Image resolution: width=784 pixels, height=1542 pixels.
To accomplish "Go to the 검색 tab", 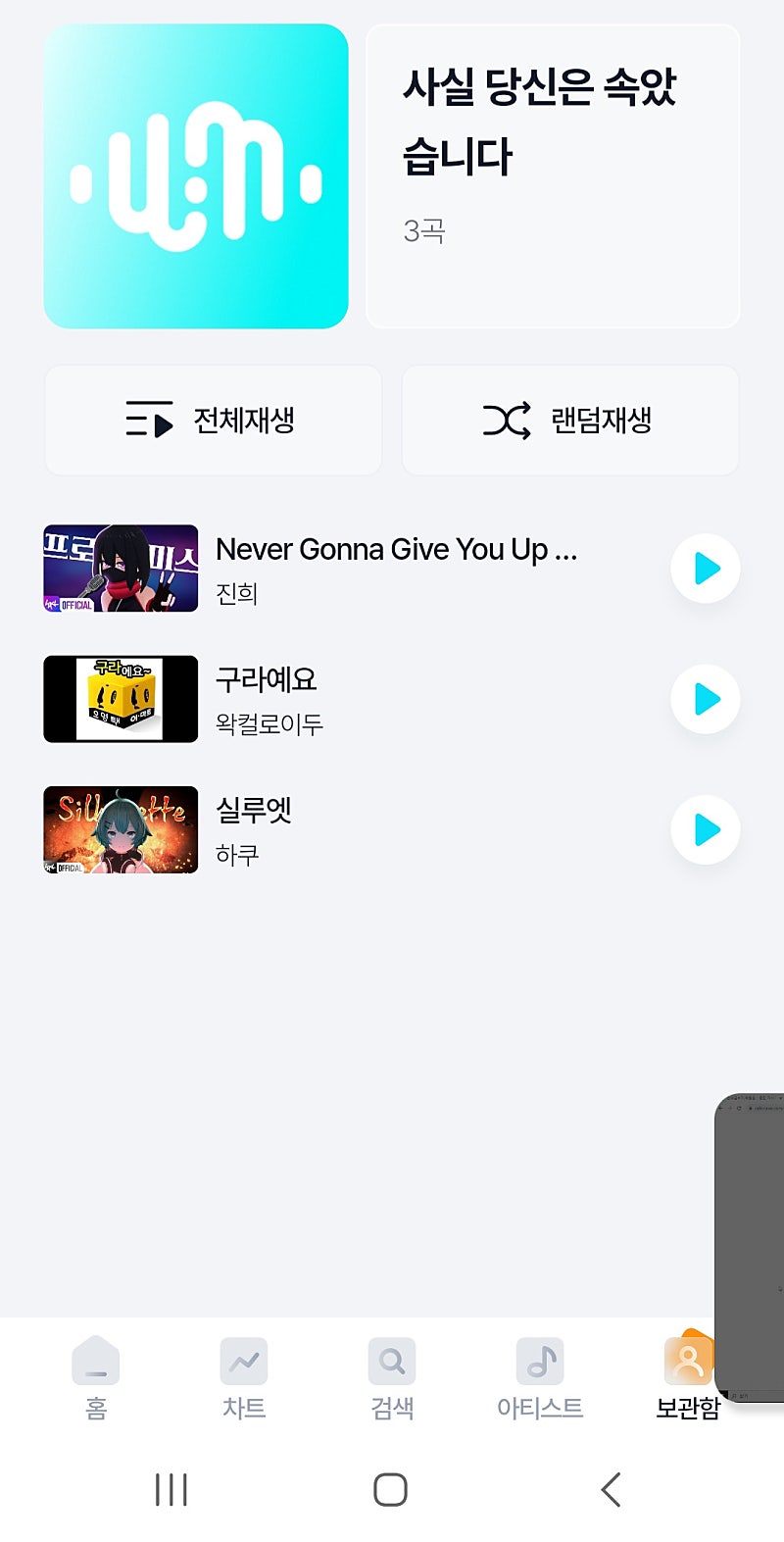I will (x=392, y=1377).
